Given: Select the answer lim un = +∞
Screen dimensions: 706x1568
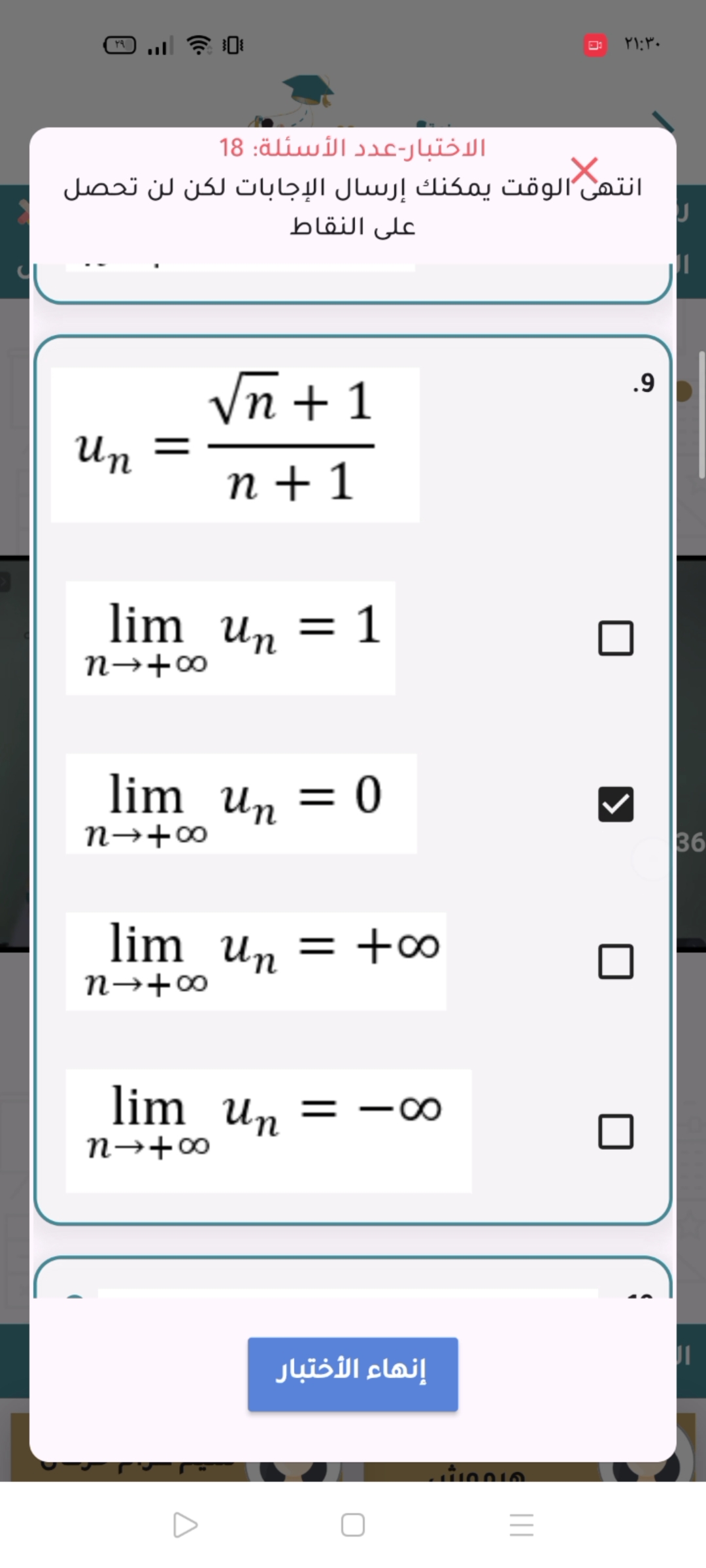Looking at the screenshot, I should click(x=615, y=961).
